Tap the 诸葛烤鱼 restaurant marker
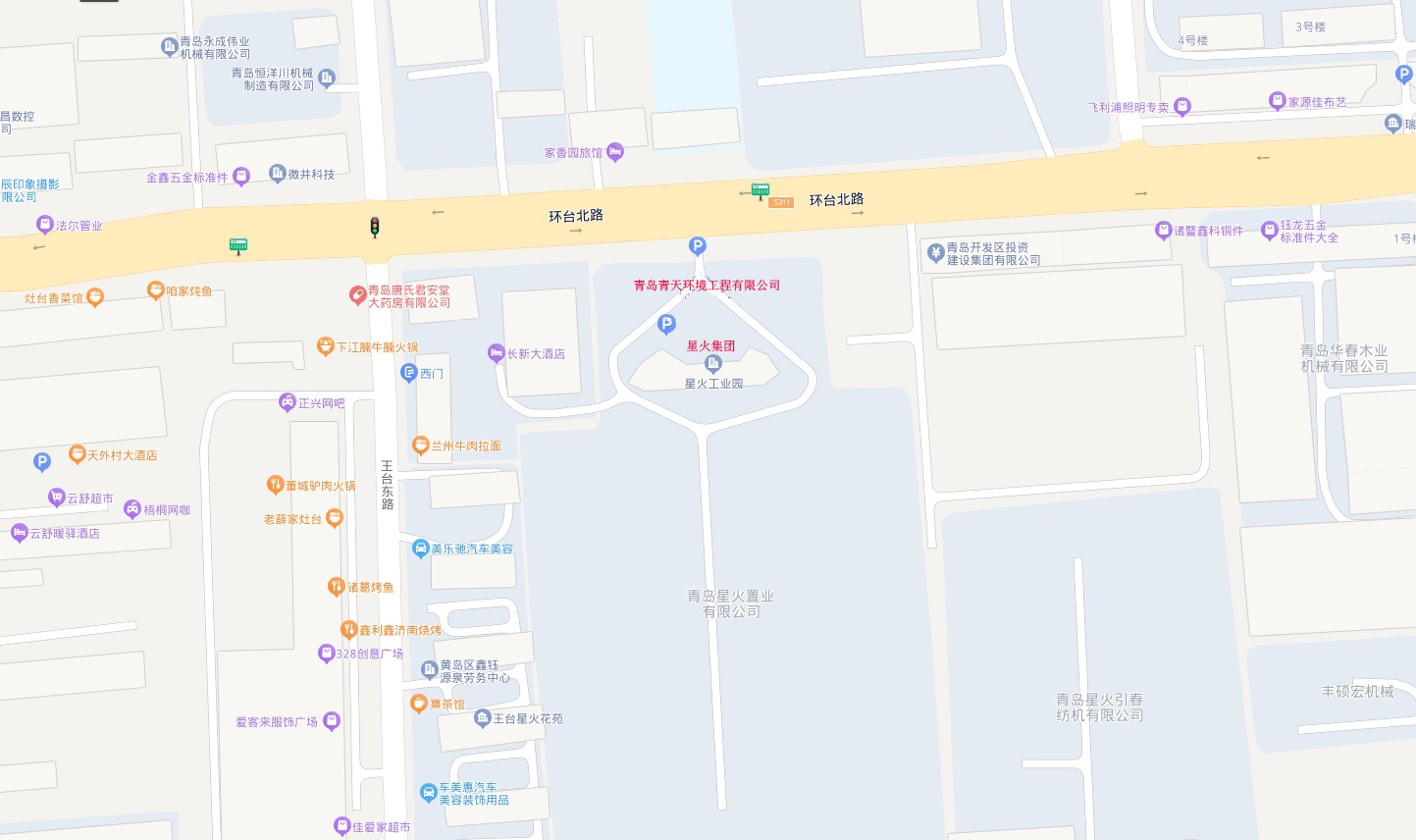This screenshot has height=840, width=1416. click(x=337, y=587)
